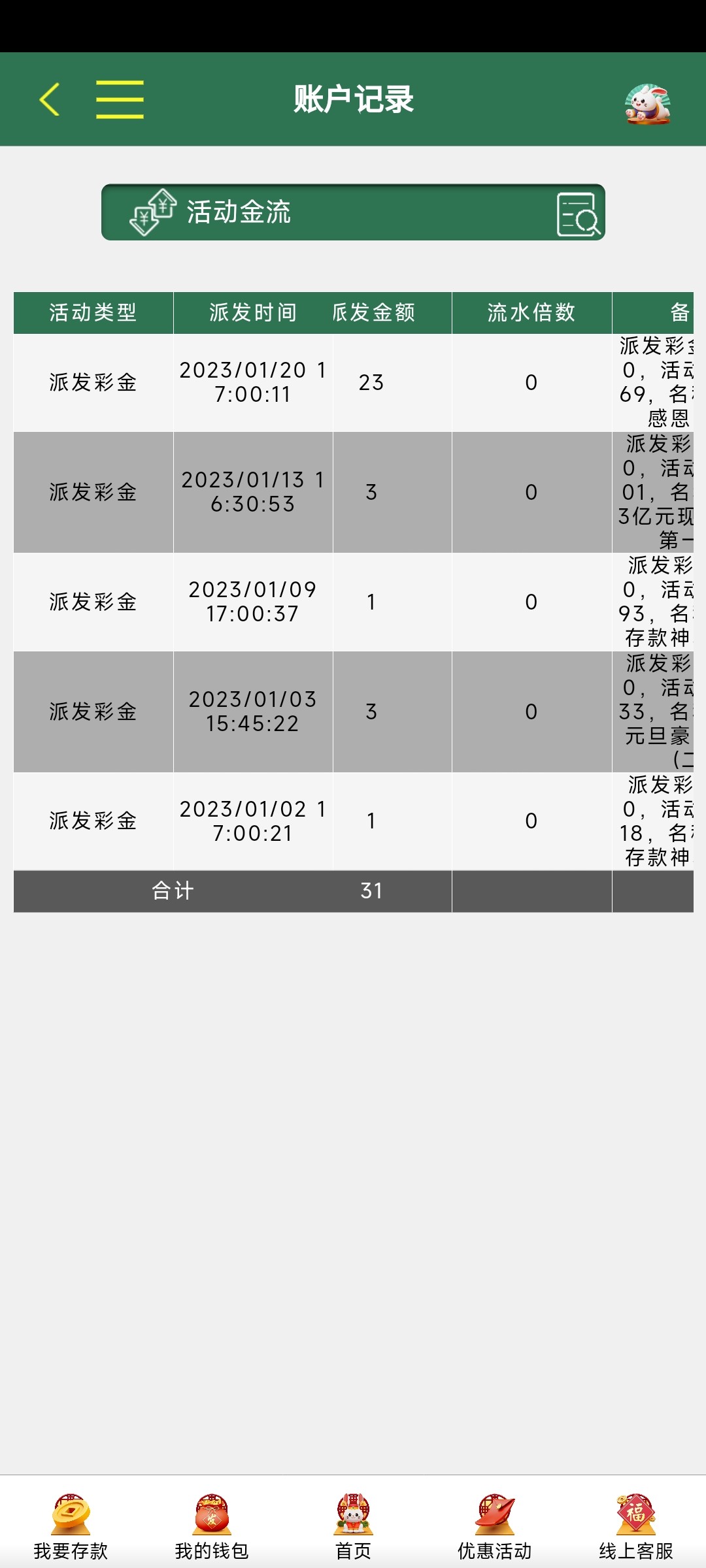
Task: Go back using the yellow arrow
Action: click(50, 99)
